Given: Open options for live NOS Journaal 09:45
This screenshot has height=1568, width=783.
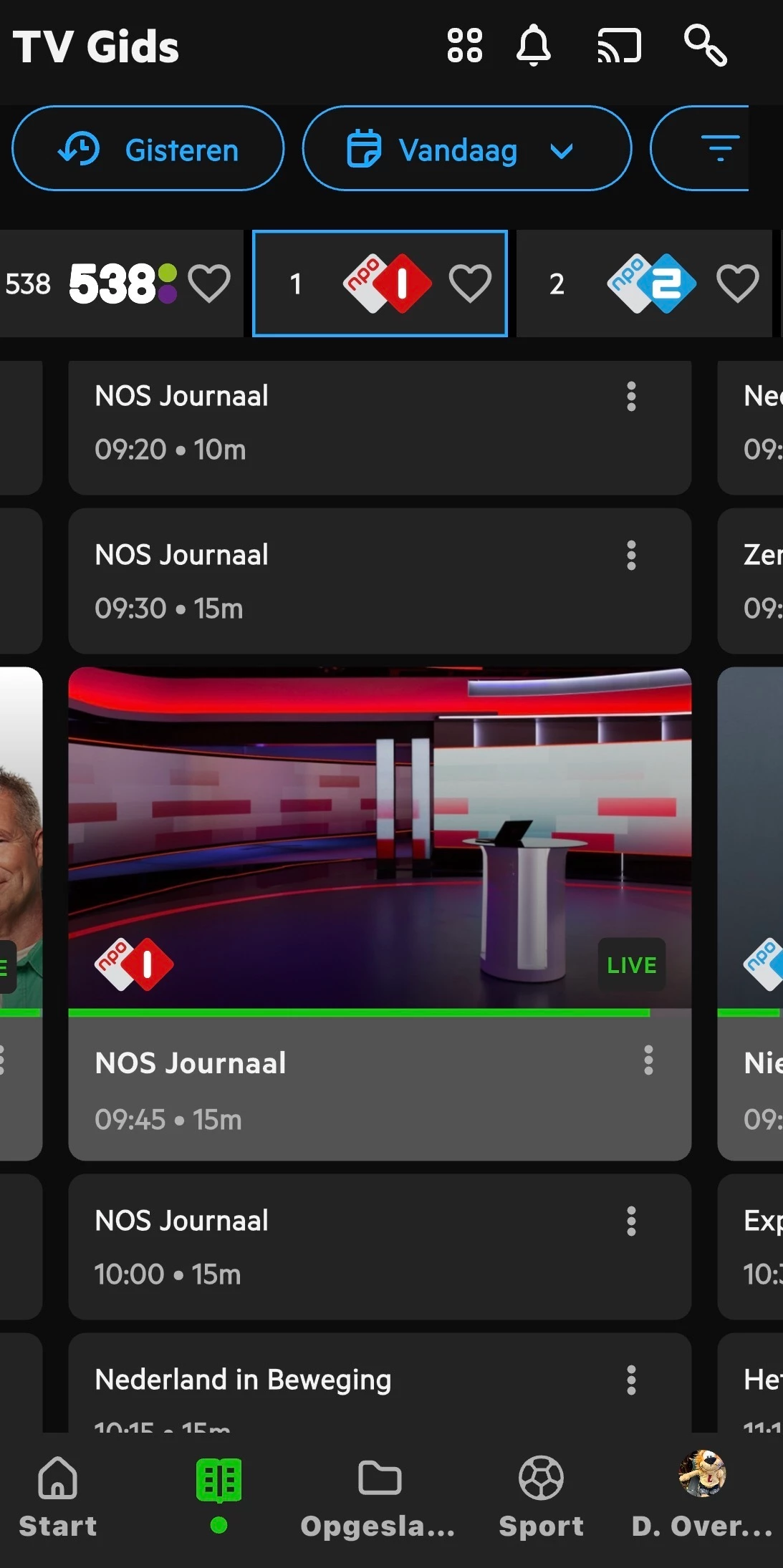Looking at the screenshot, I should [x=648, y=1060].
